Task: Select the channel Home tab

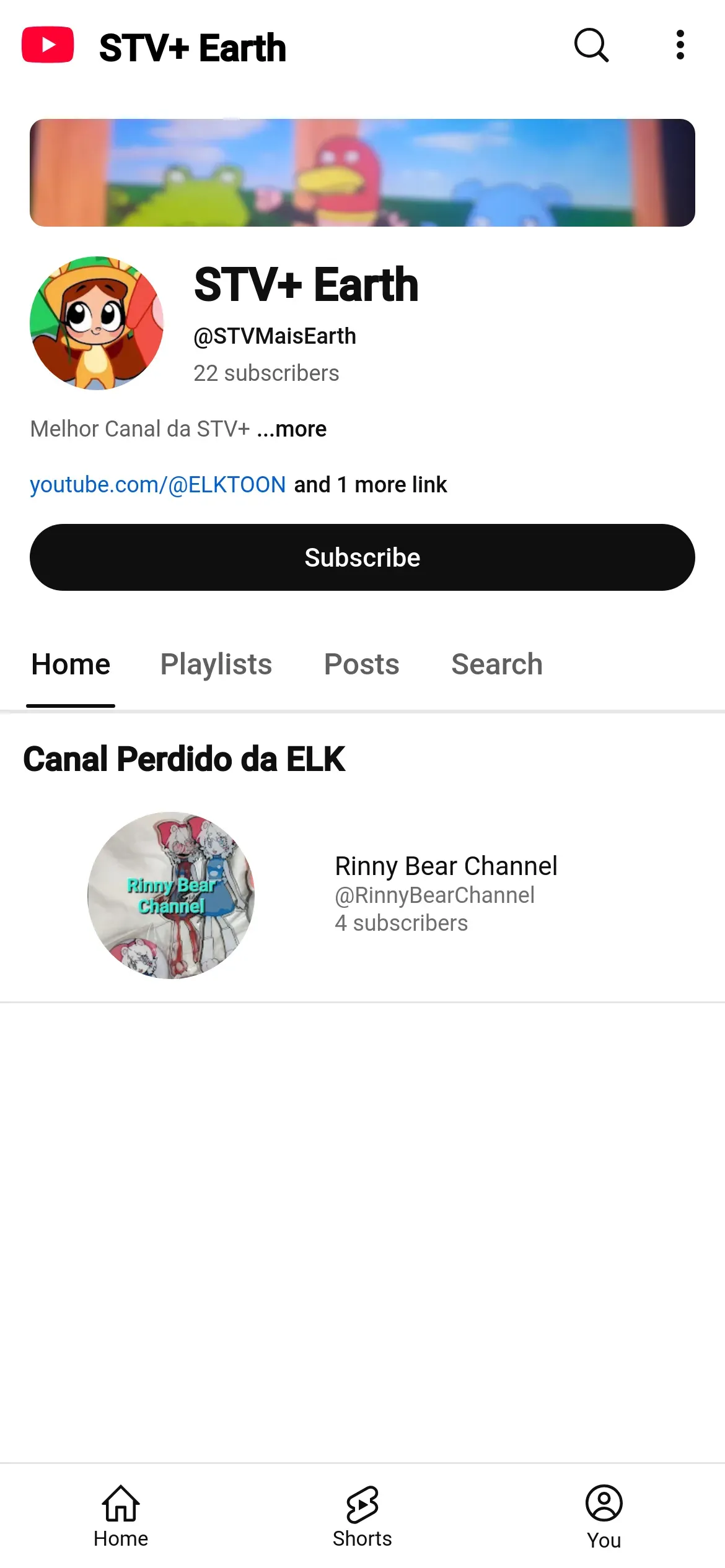Action: pos(71,664)
